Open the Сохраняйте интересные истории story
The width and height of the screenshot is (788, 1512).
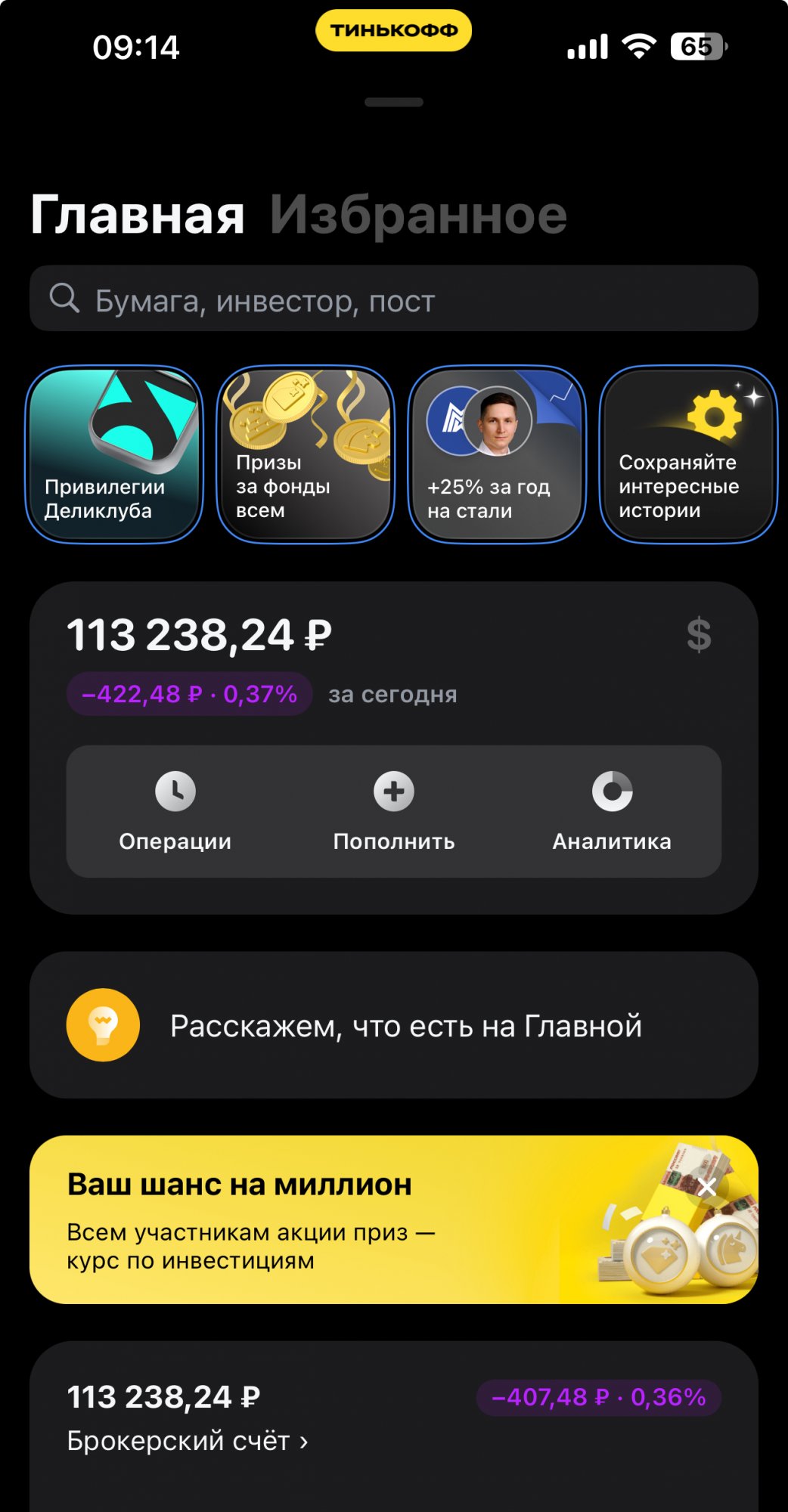coord(687,454)
